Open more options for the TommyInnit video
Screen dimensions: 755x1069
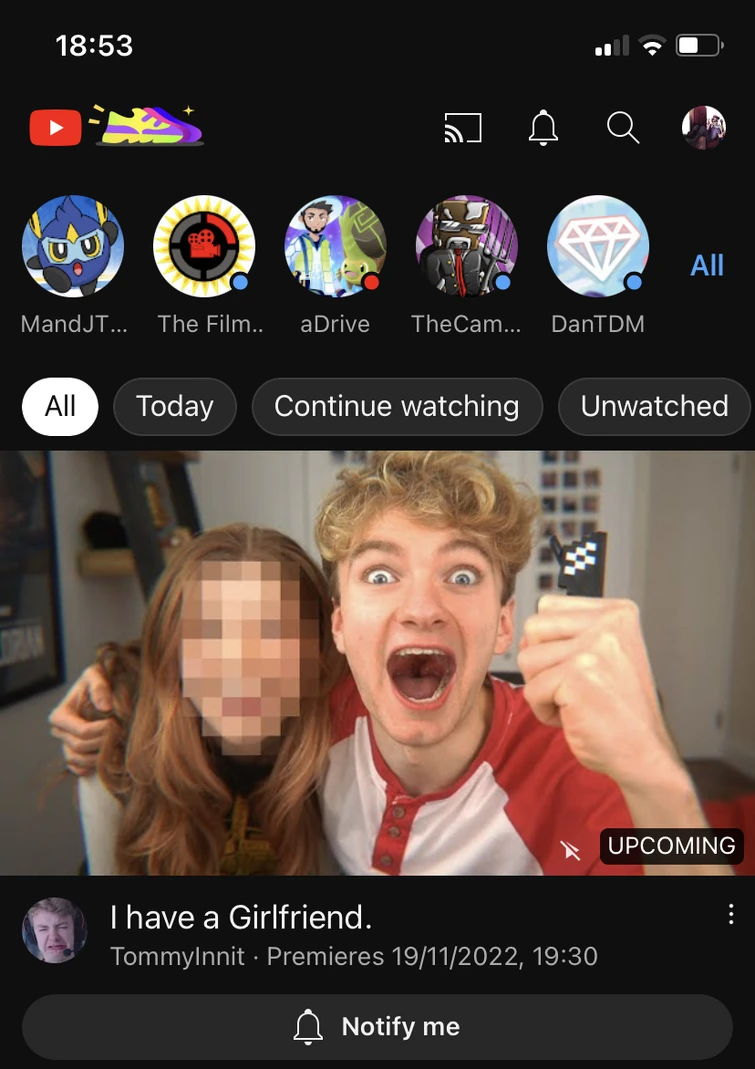pyautogui.click(x=732, y=915)
